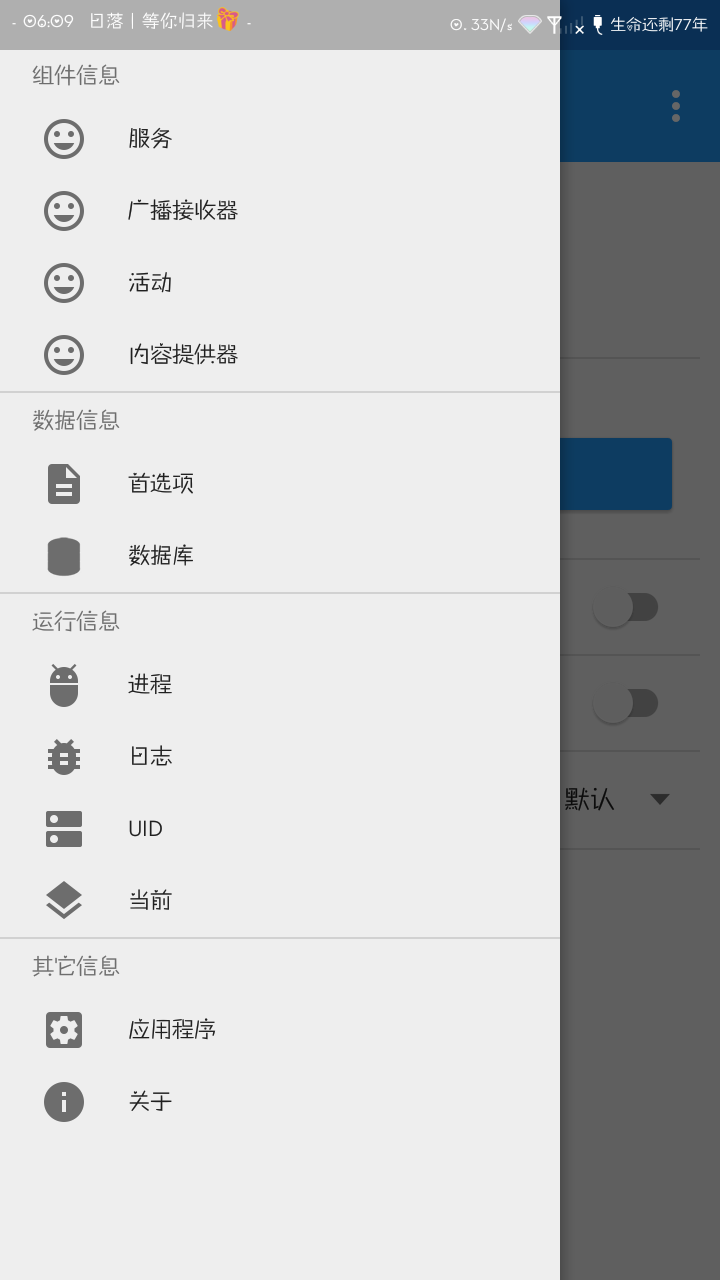Open the 数据库 (database) entry
720x1280 pixels.
pos(280,555)
